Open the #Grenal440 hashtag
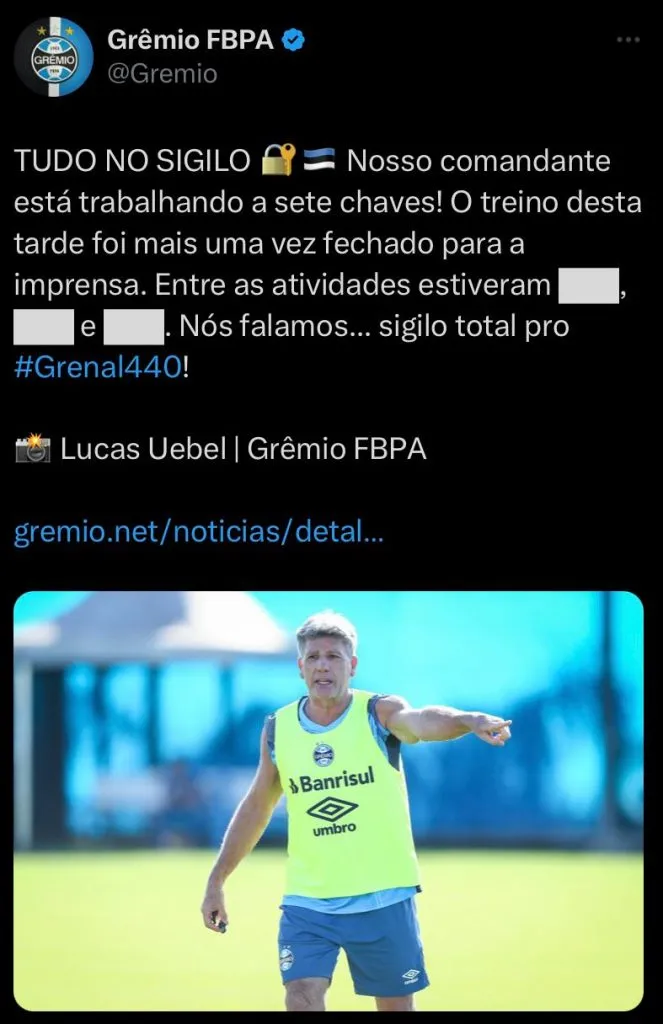The height and width of the screenshot is (1024, 663). 98,367
